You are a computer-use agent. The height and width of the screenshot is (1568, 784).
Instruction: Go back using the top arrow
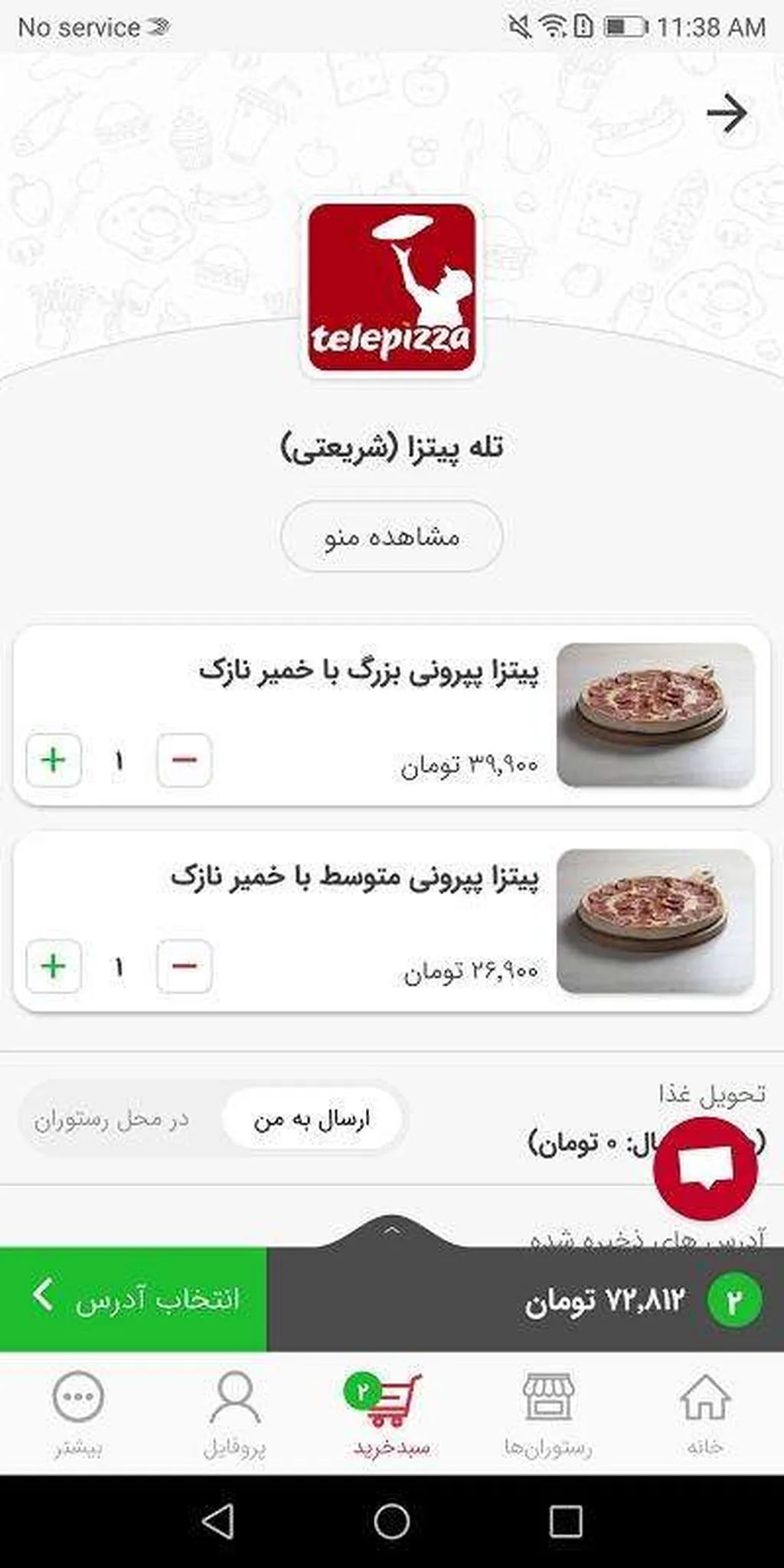click(726, 114)
